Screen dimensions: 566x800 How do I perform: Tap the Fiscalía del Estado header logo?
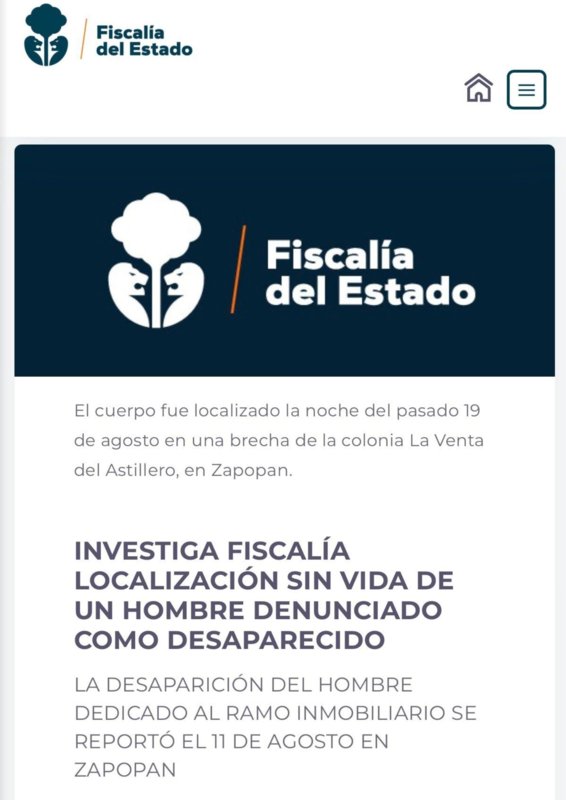(x=108, y=35)
